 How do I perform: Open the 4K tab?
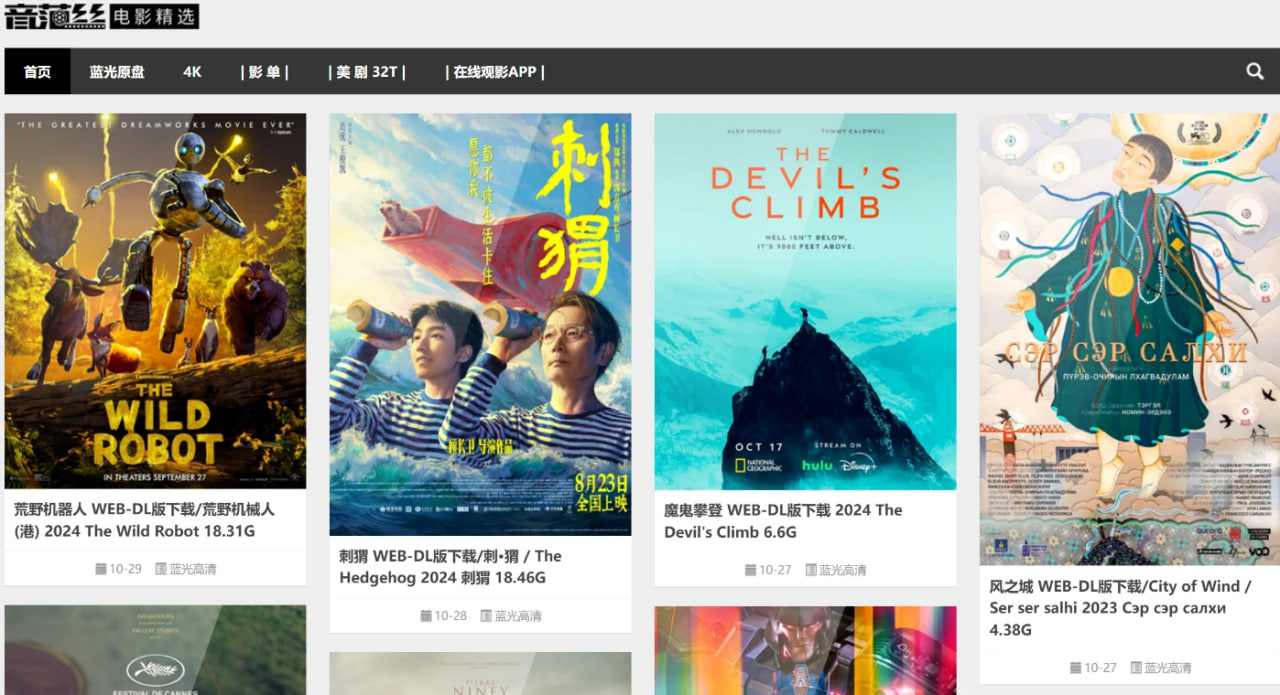pyautogui.click(x=192, y=72)
